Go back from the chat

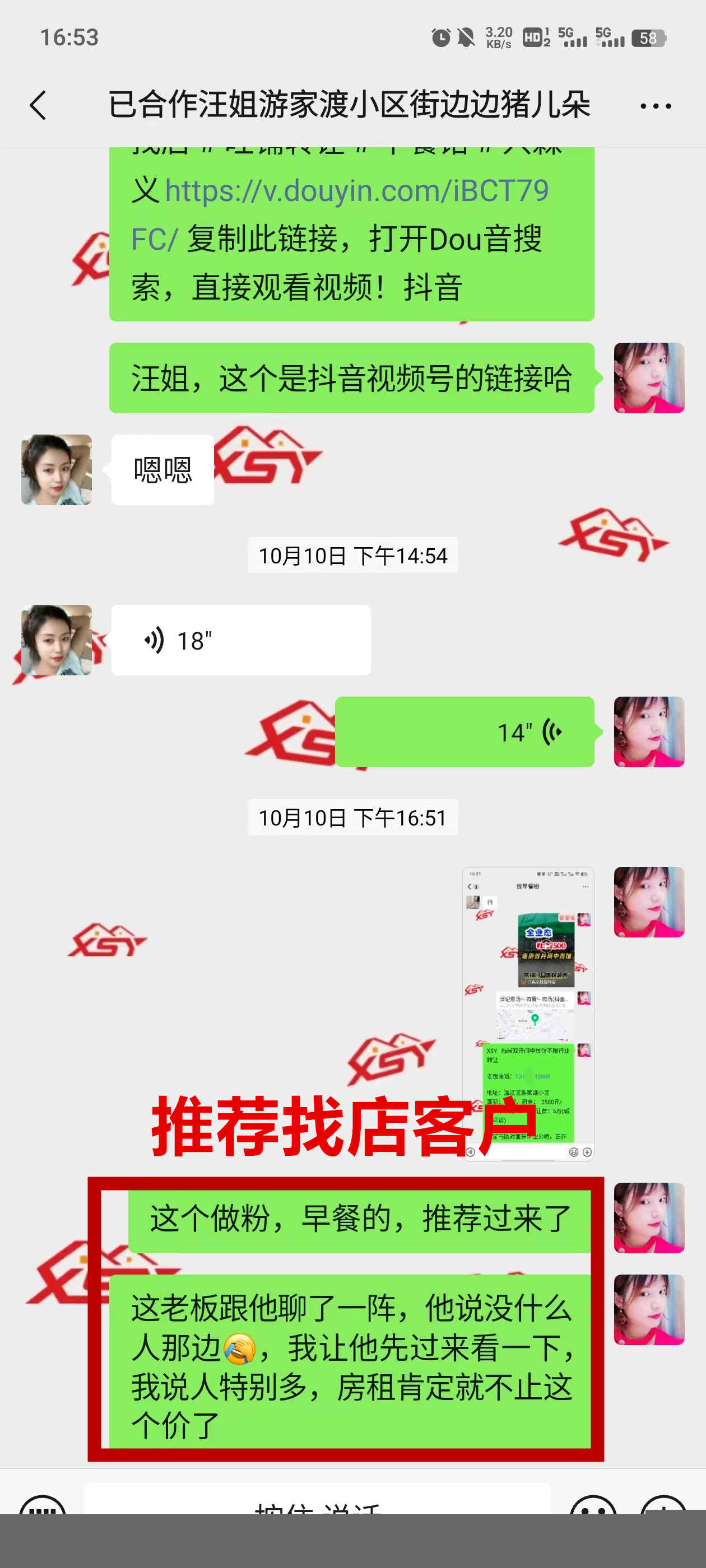(x=38, y=105)
